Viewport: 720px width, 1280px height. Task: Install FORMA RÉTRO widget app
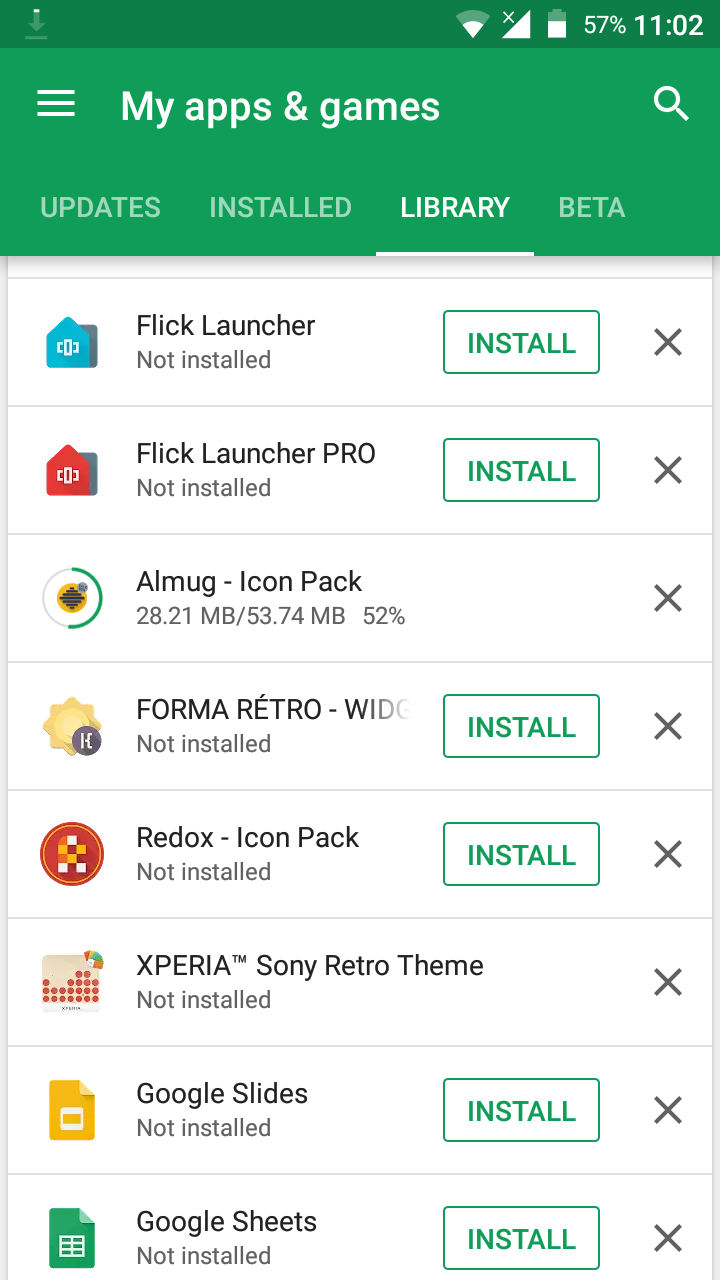click(x=521, y=726)
